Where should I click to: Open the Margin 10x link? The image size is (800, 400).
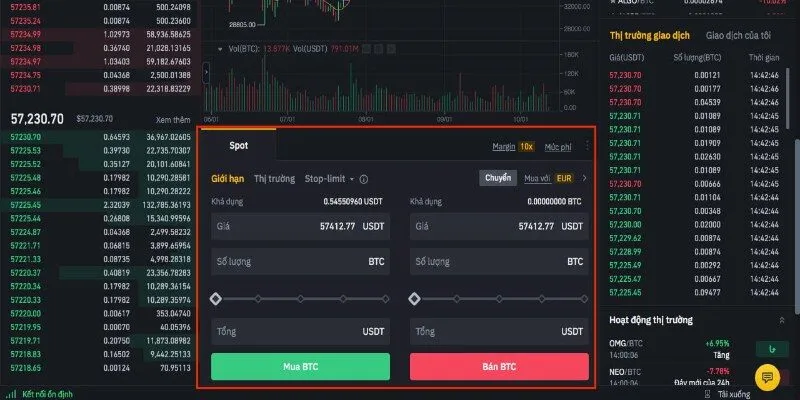(513, 147)
